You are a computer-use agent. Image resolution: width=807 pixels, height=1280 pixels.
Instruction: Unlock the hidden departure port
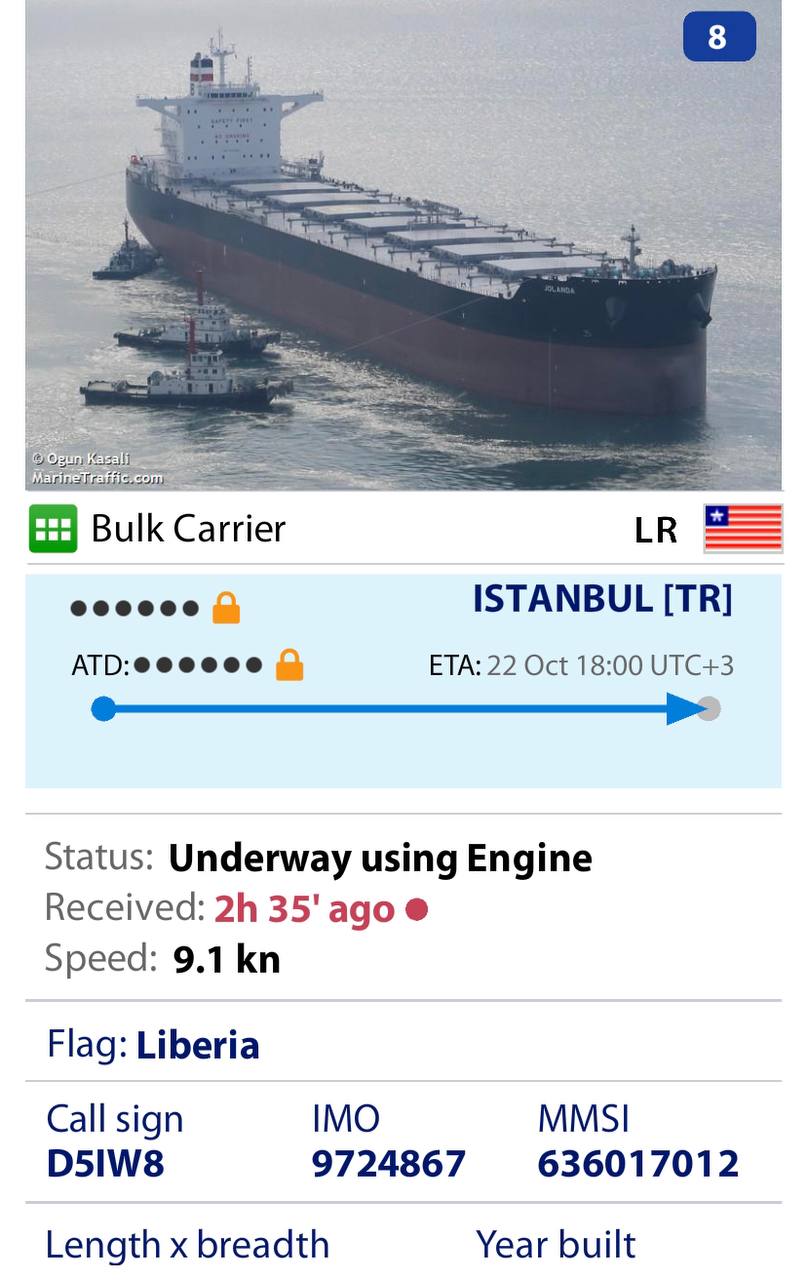pos(227,607)
